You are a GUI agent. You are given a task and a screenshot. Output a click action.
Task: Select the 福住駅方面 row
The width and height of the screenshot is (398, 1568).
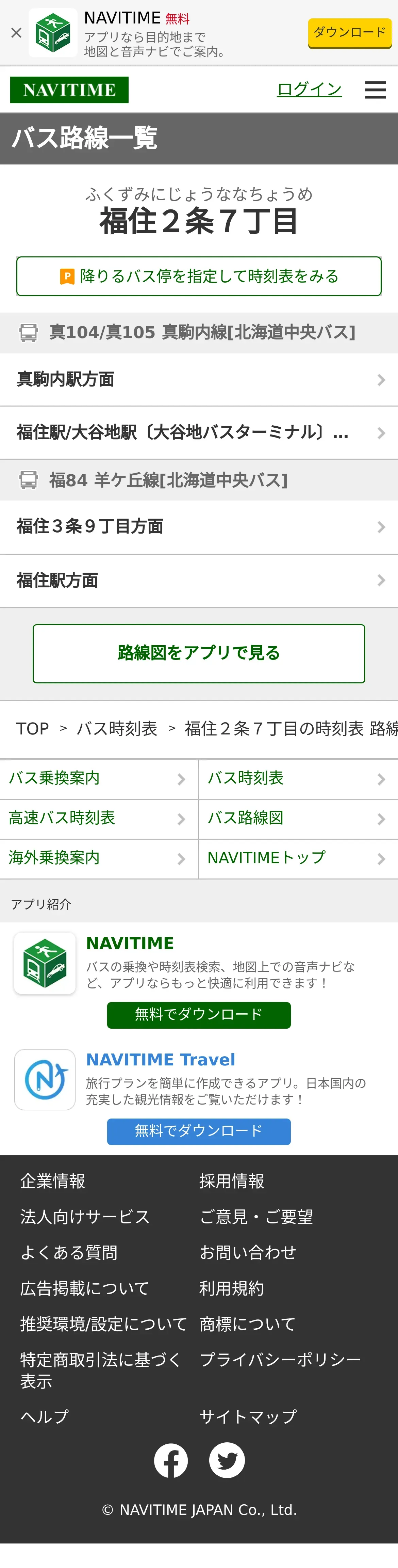[199, 580]
